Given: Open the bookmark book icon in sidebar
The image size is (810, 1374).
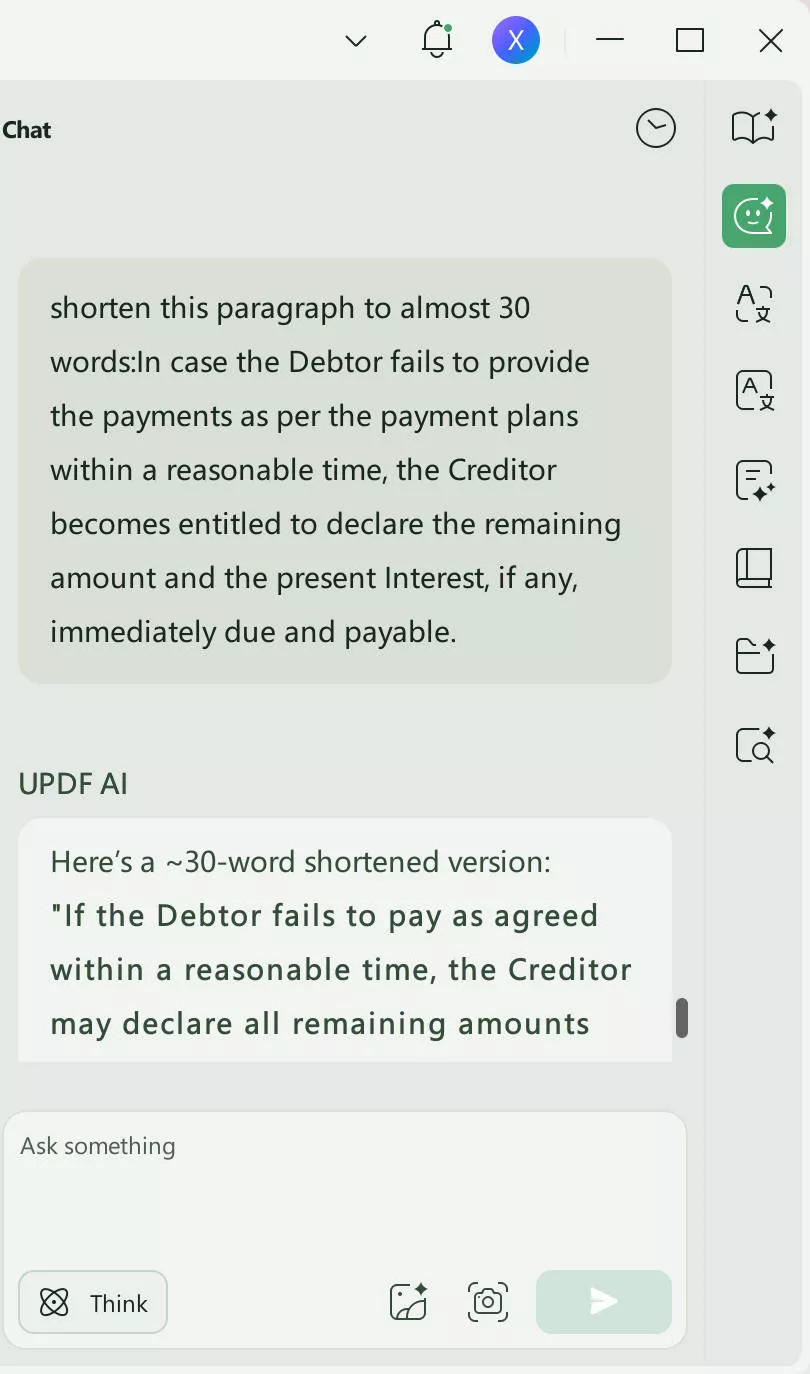Looking at the screenshot, I should tap(754, 567).
